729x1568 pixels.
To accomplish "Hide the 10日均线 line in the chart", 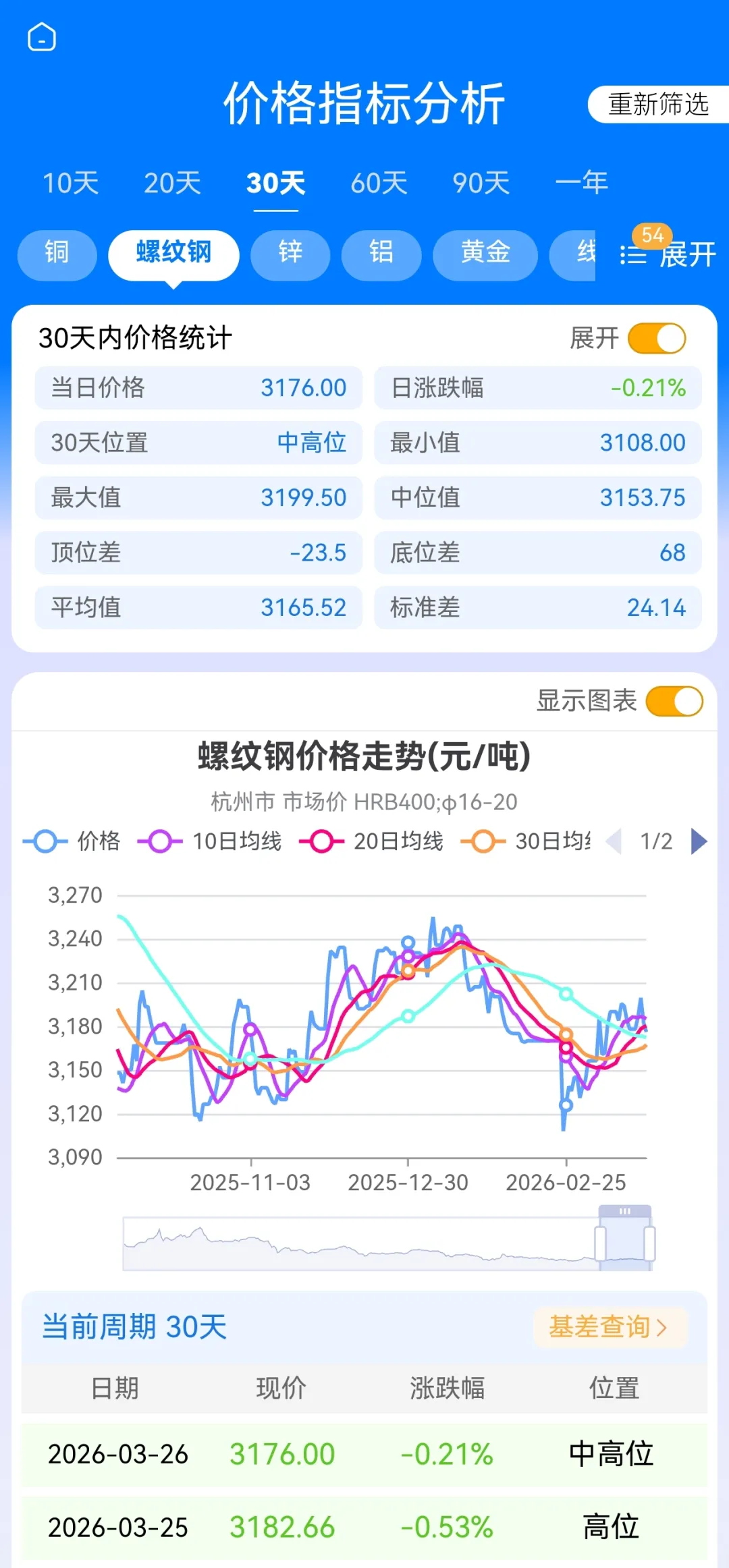I will point(211,841).
